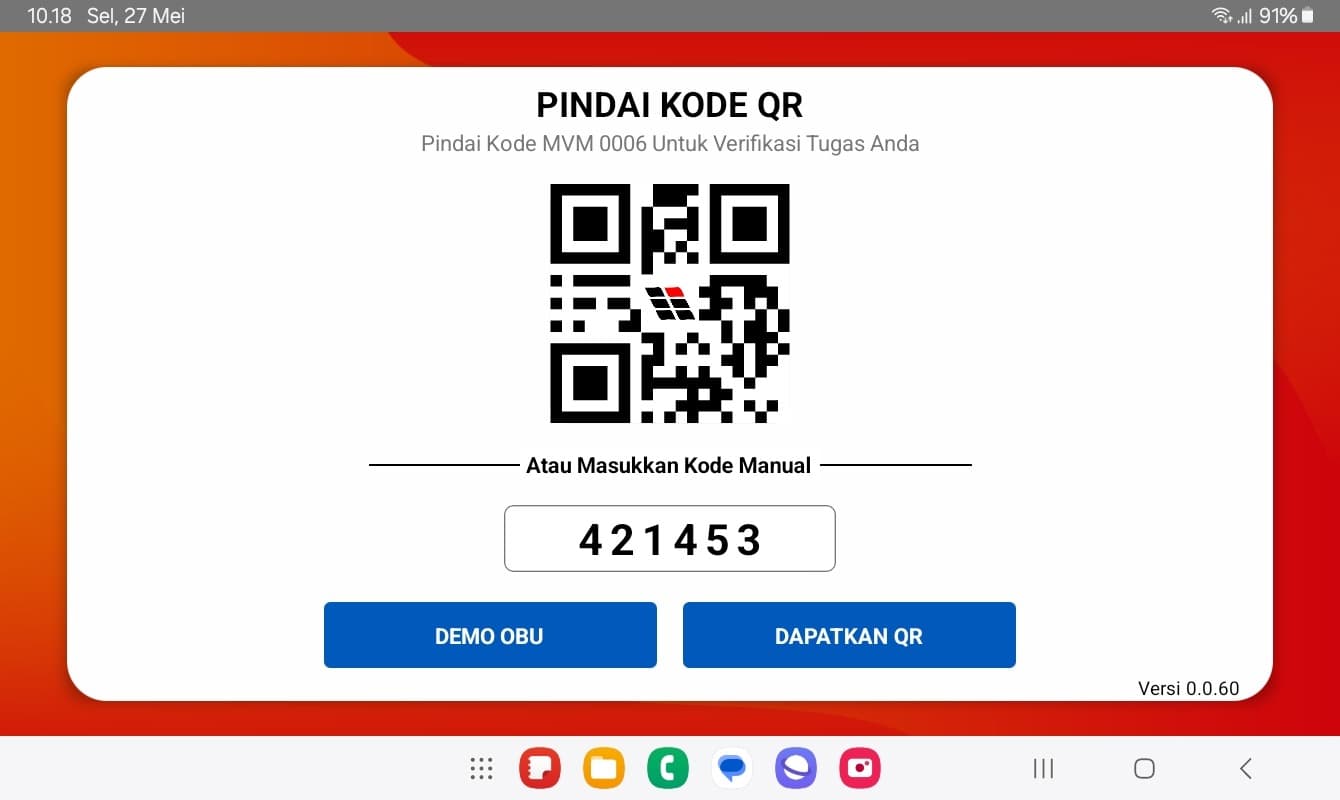This screenshot has width=1340, height=800.
Task: Open the pink Camera app
Action: point(860,768)
